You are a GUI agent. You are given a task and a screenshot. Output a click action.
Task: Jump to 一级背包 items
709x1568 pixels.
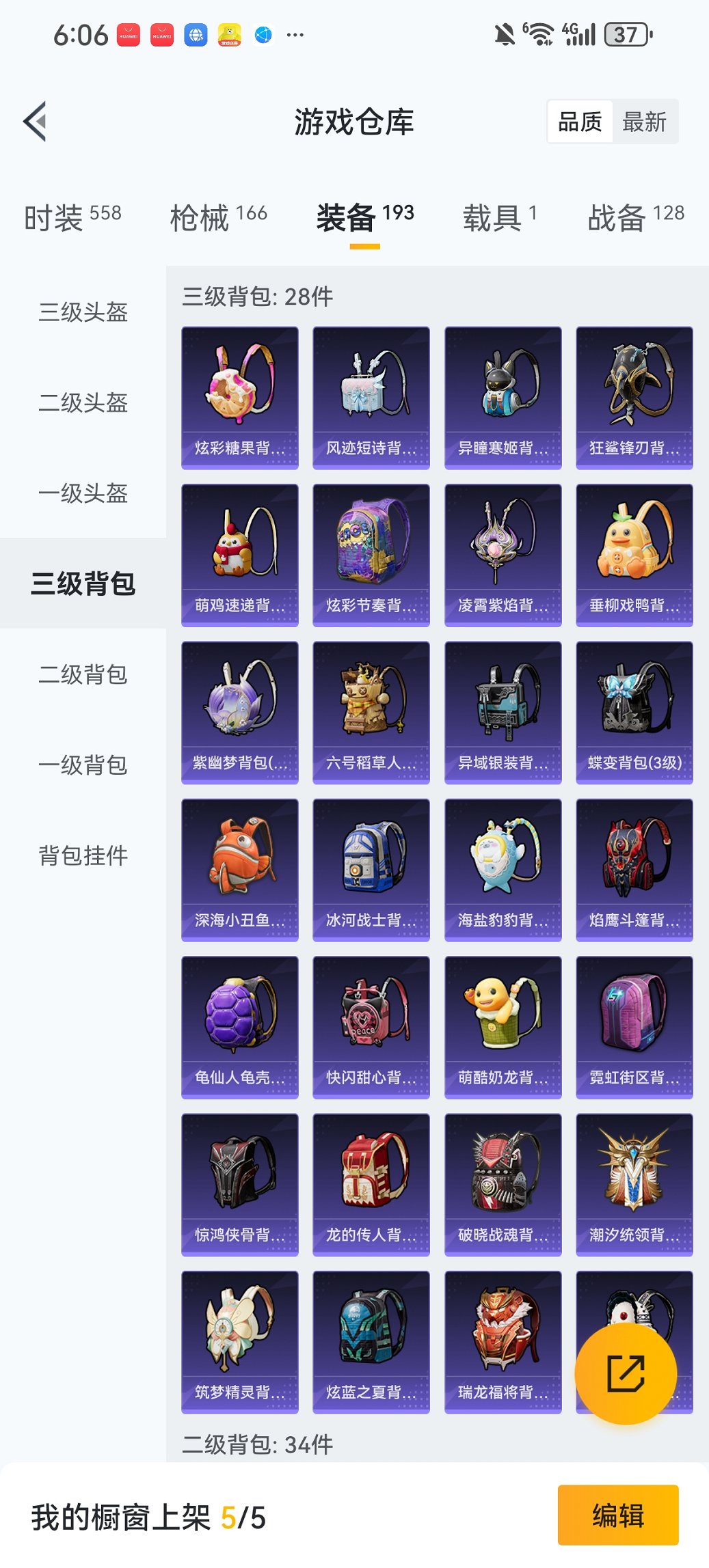pos(83,765)
